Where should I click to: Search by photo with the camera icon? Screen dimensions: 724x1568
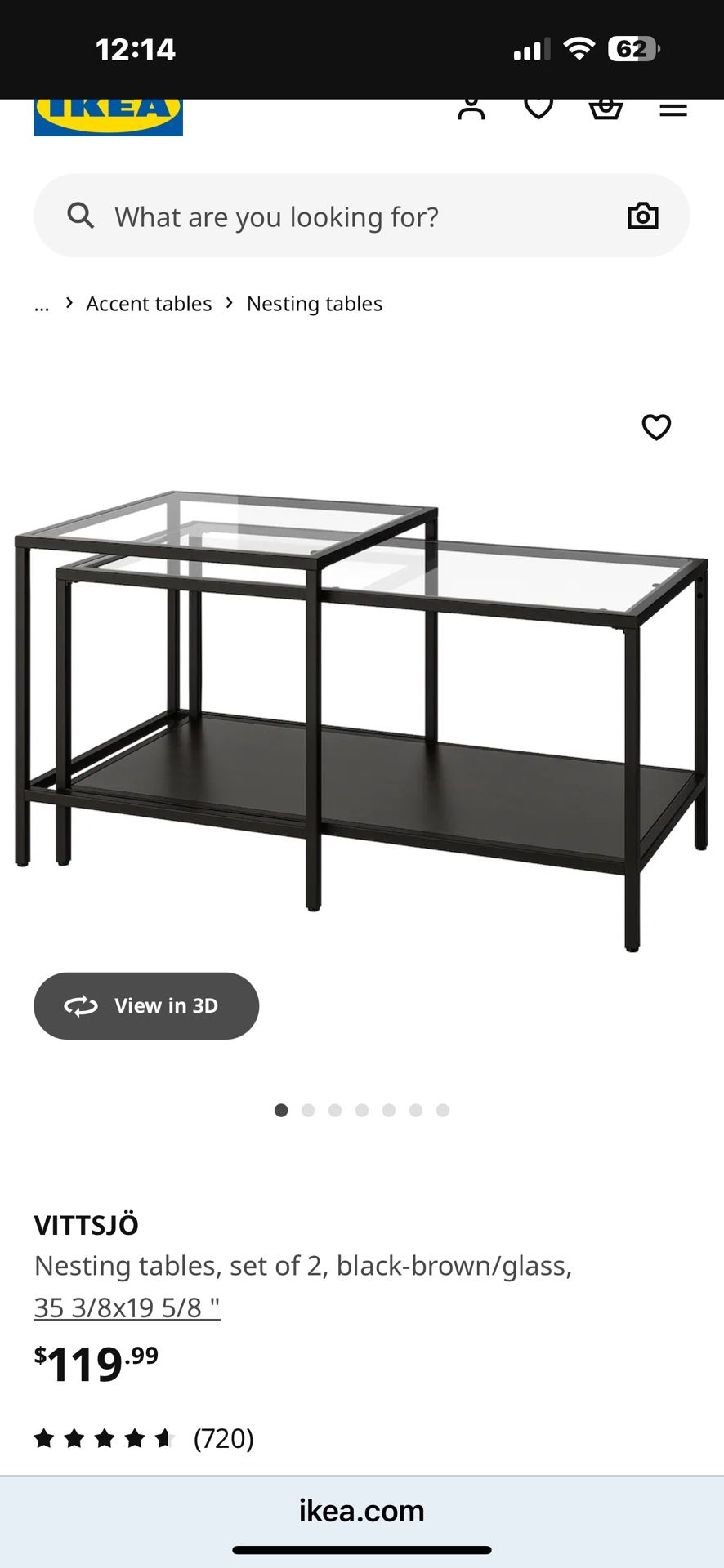click(642, 216)
